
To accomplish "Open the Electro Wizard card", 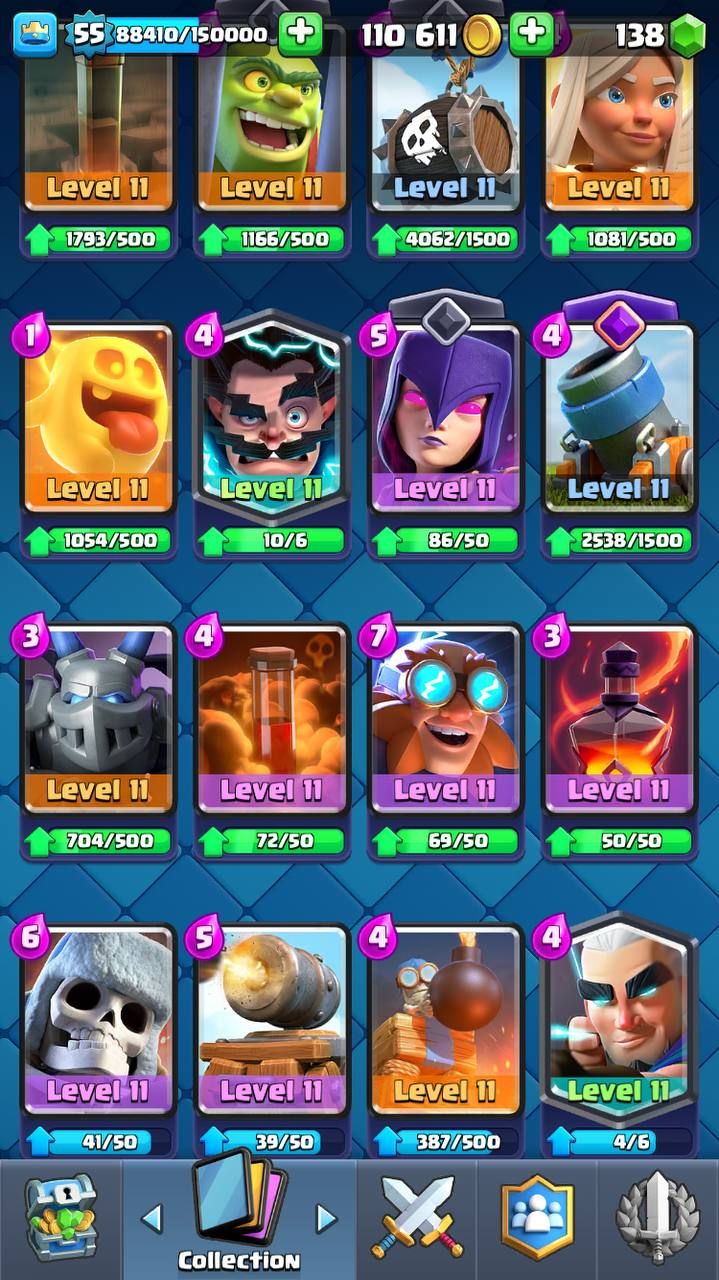I will [272, 420].
